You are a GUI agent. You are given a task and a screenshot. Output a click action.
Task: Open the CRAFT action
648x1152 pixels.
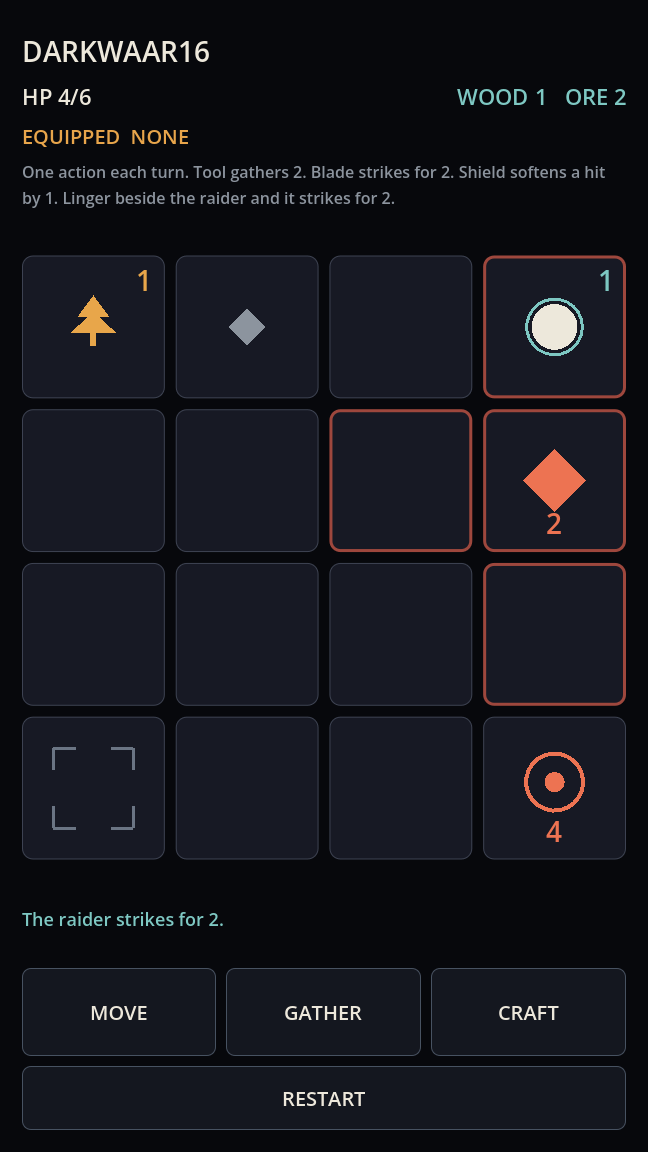[x=528, y=1012]
